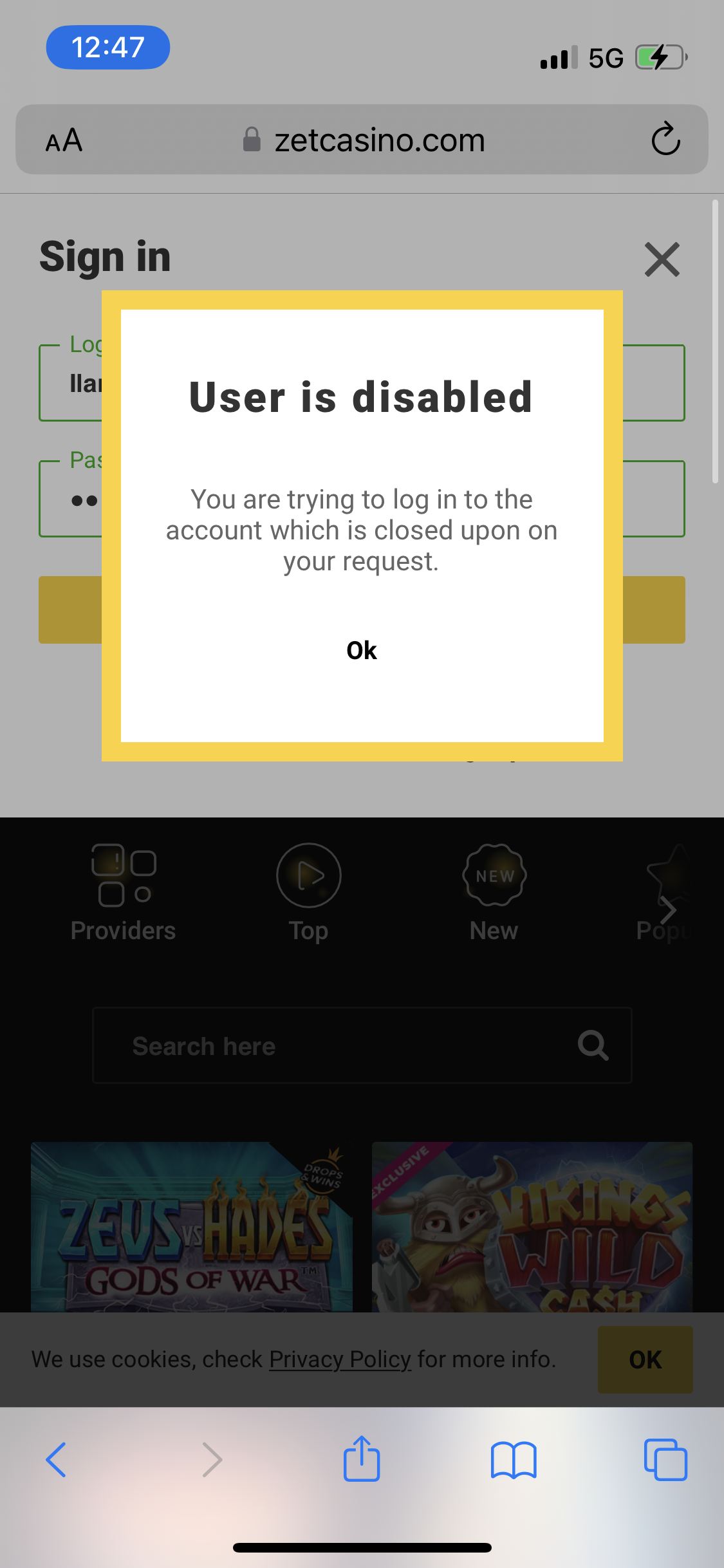Open Vikings Wild Cash game
724x1568 pixels.
[x=532, y=1227]
